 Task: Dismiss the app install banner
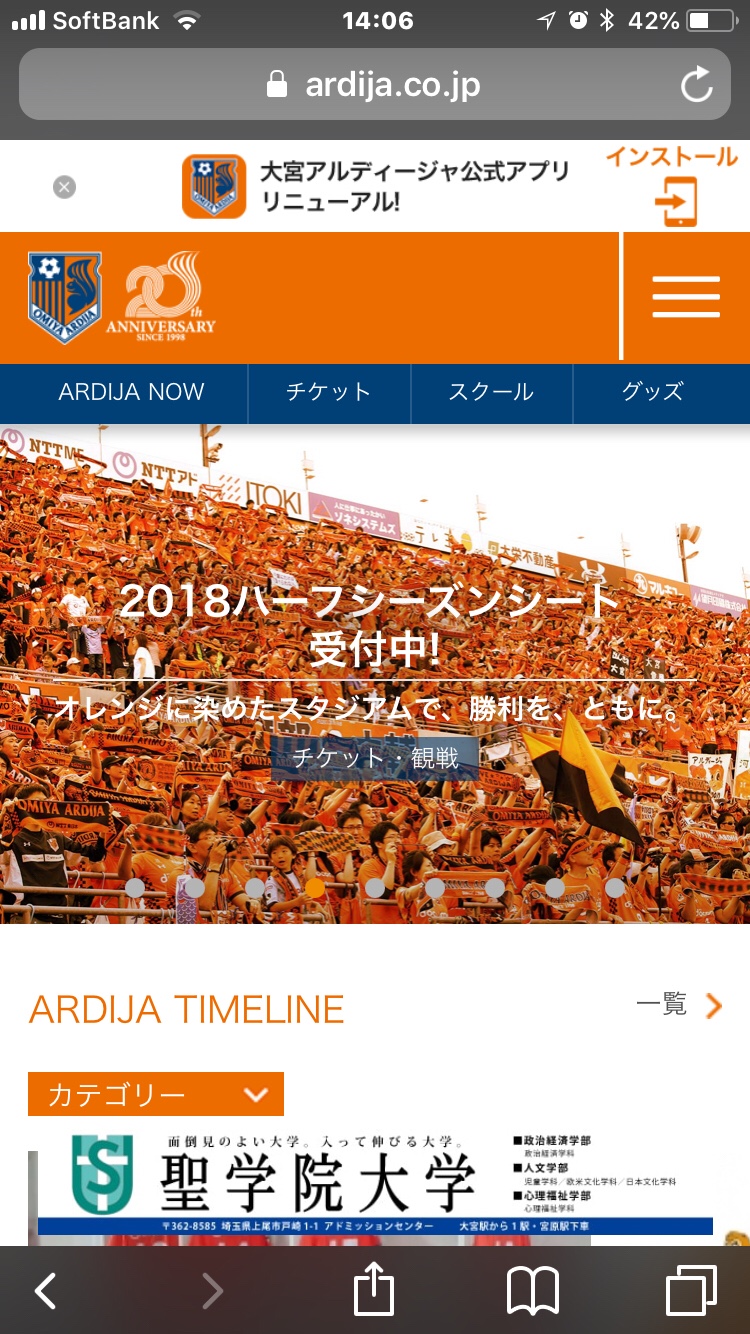click(x=64, y=187)
